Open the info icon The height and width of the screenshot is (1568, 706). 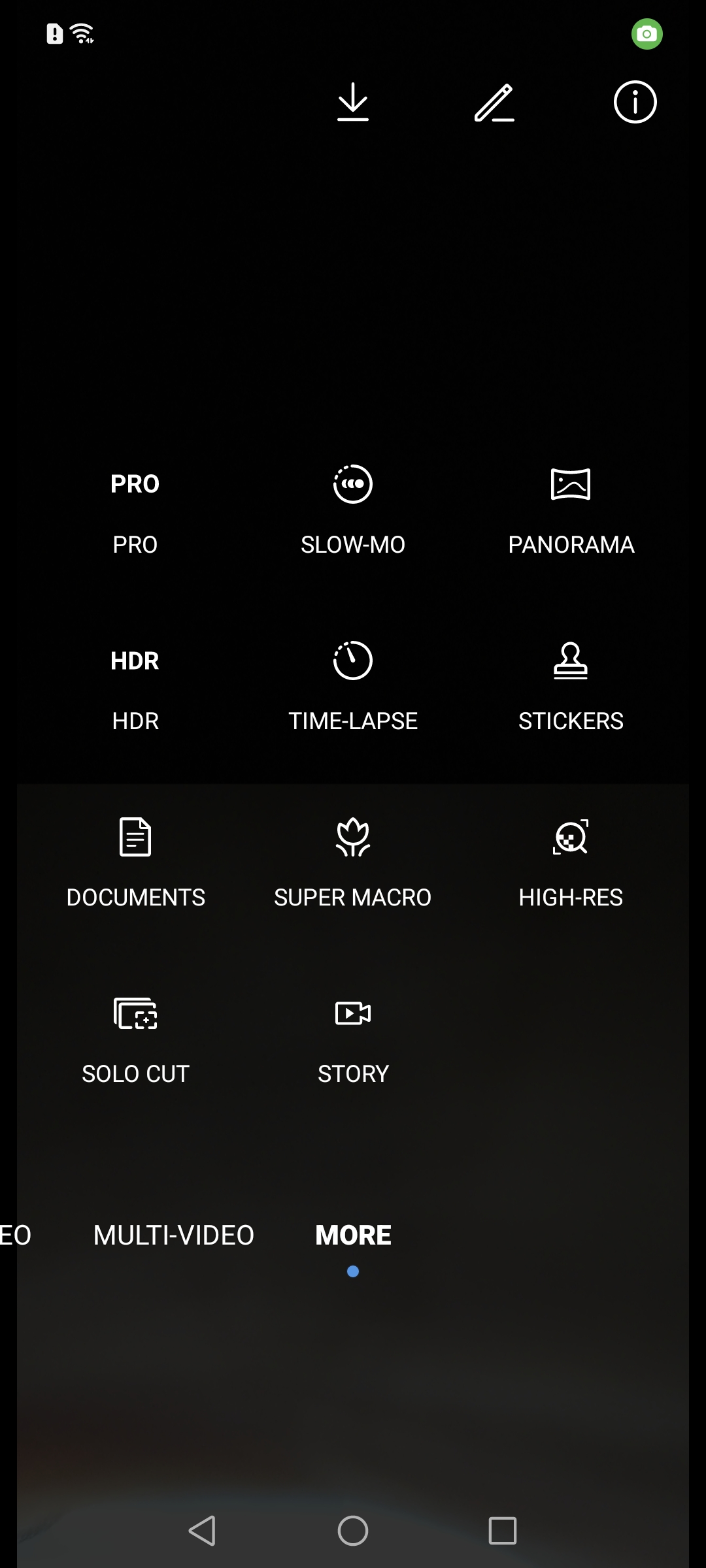pyautogui.click(x=635, y=102)
